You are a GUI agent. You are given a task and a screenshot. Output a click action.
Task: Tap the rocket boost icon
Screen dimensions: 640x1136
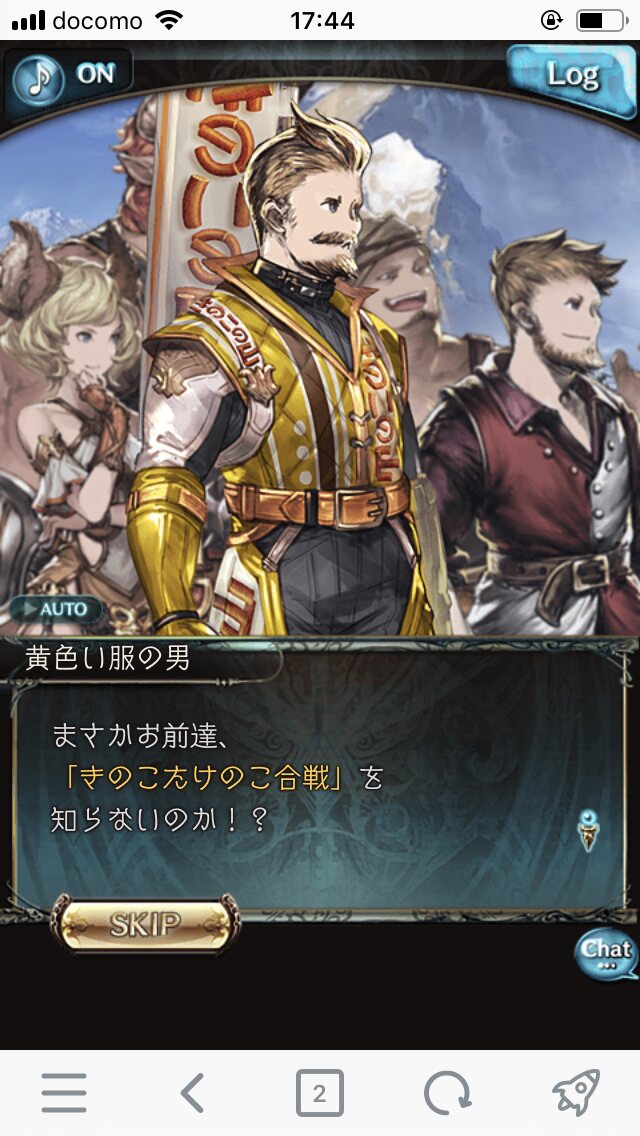point(575,1093)
